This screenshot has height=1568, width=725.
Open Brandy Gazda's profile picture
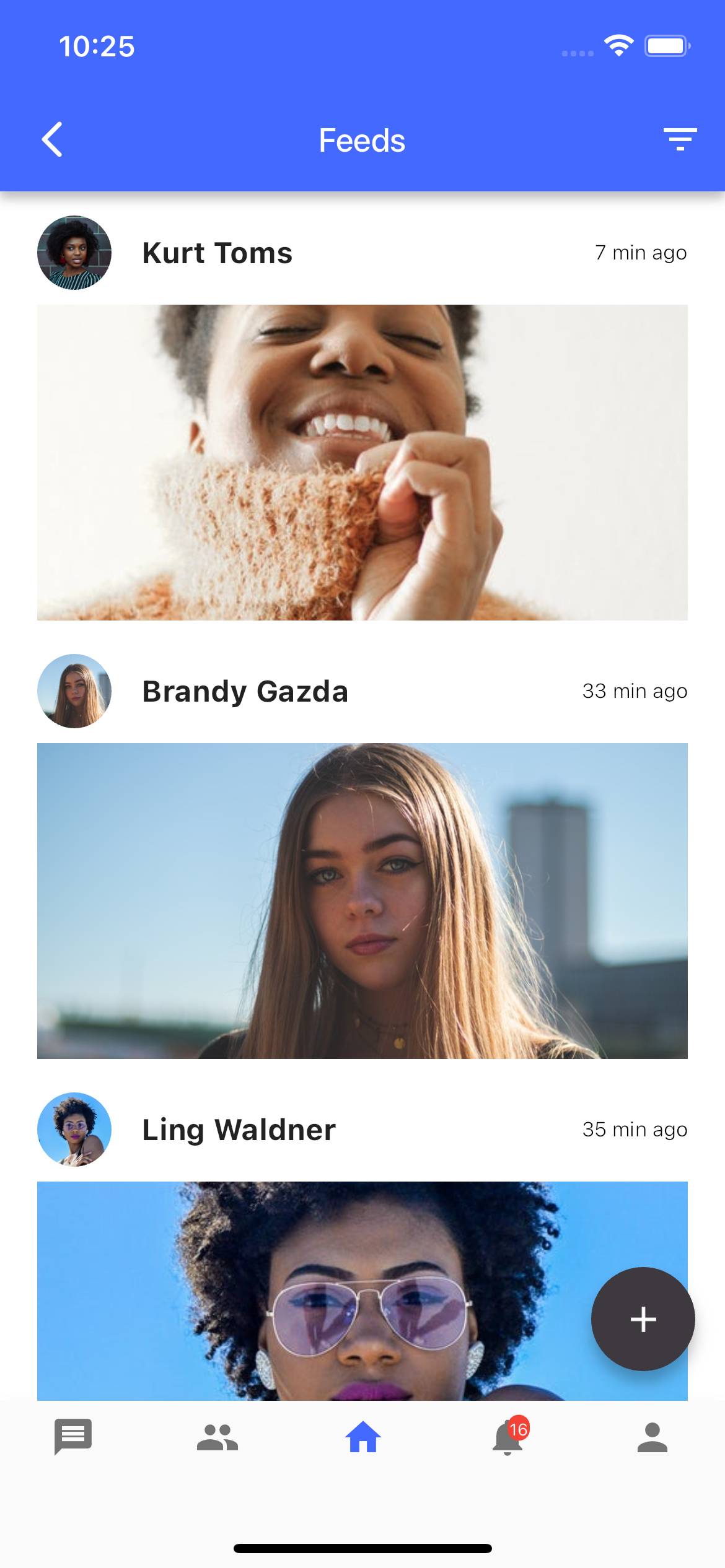[74, 691]
